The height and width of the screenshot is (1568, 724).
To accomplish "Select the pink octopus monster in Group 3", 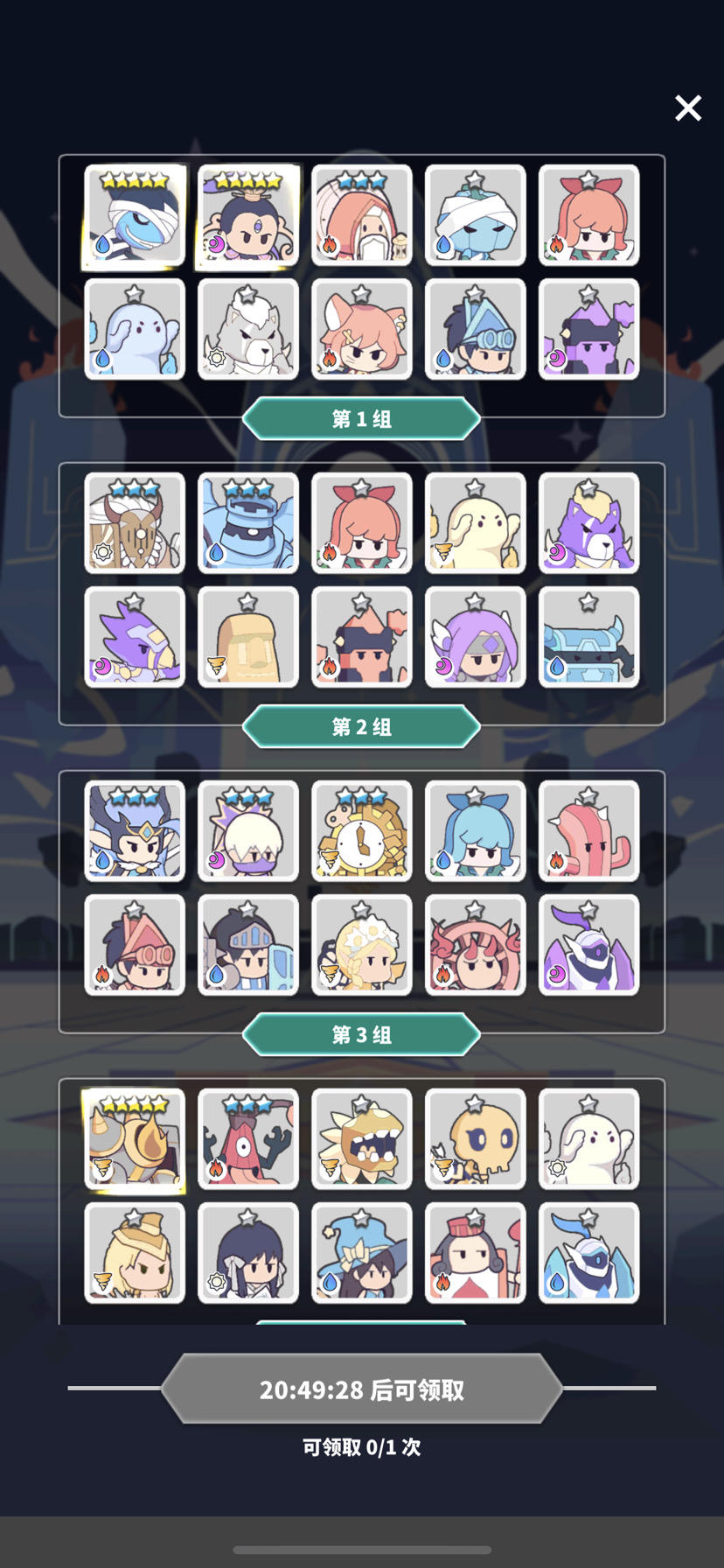I will point(589,831).
